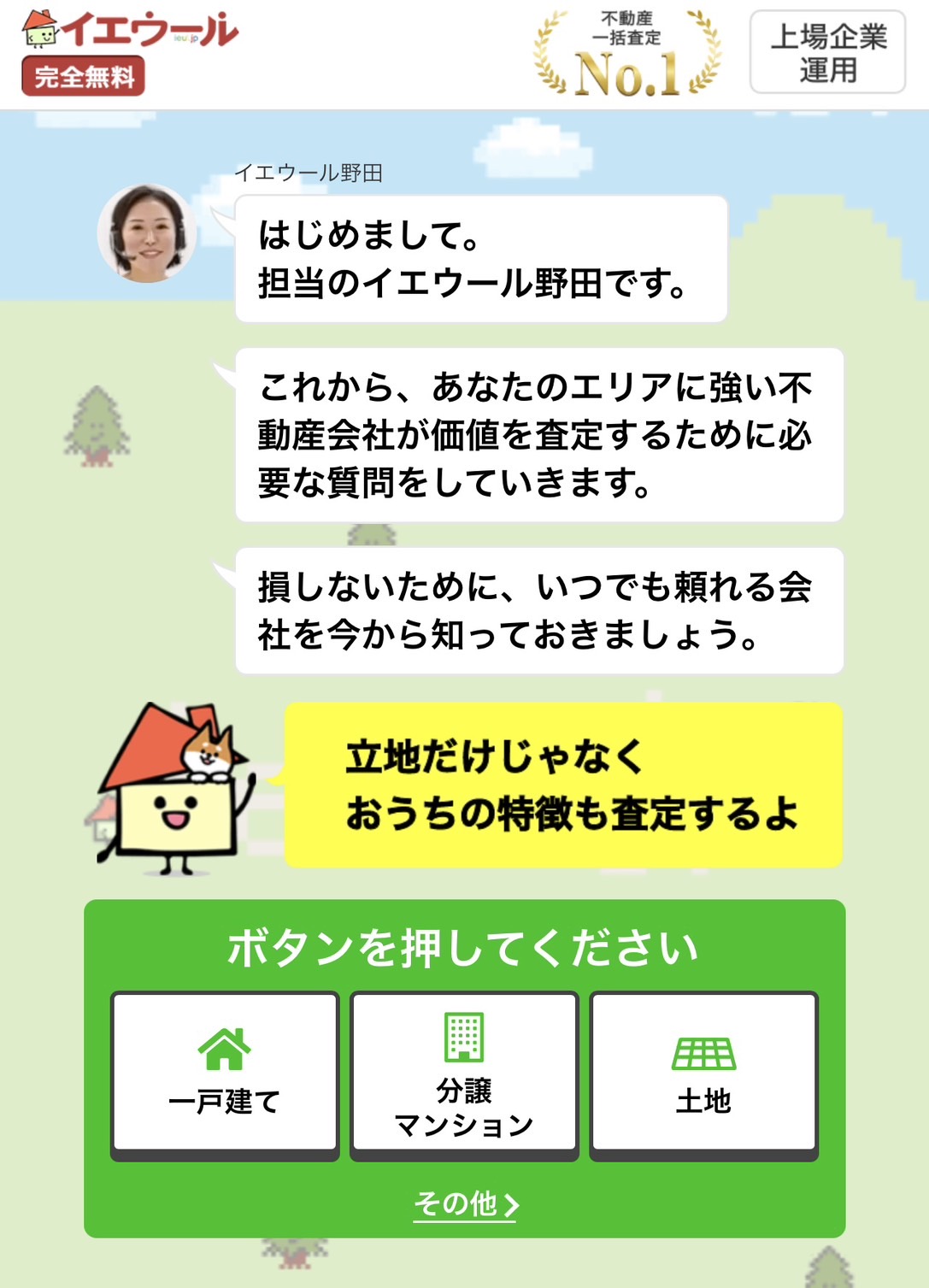
Task: Choose 分譲マンション as property type
Action: (x=464, y=1073)
